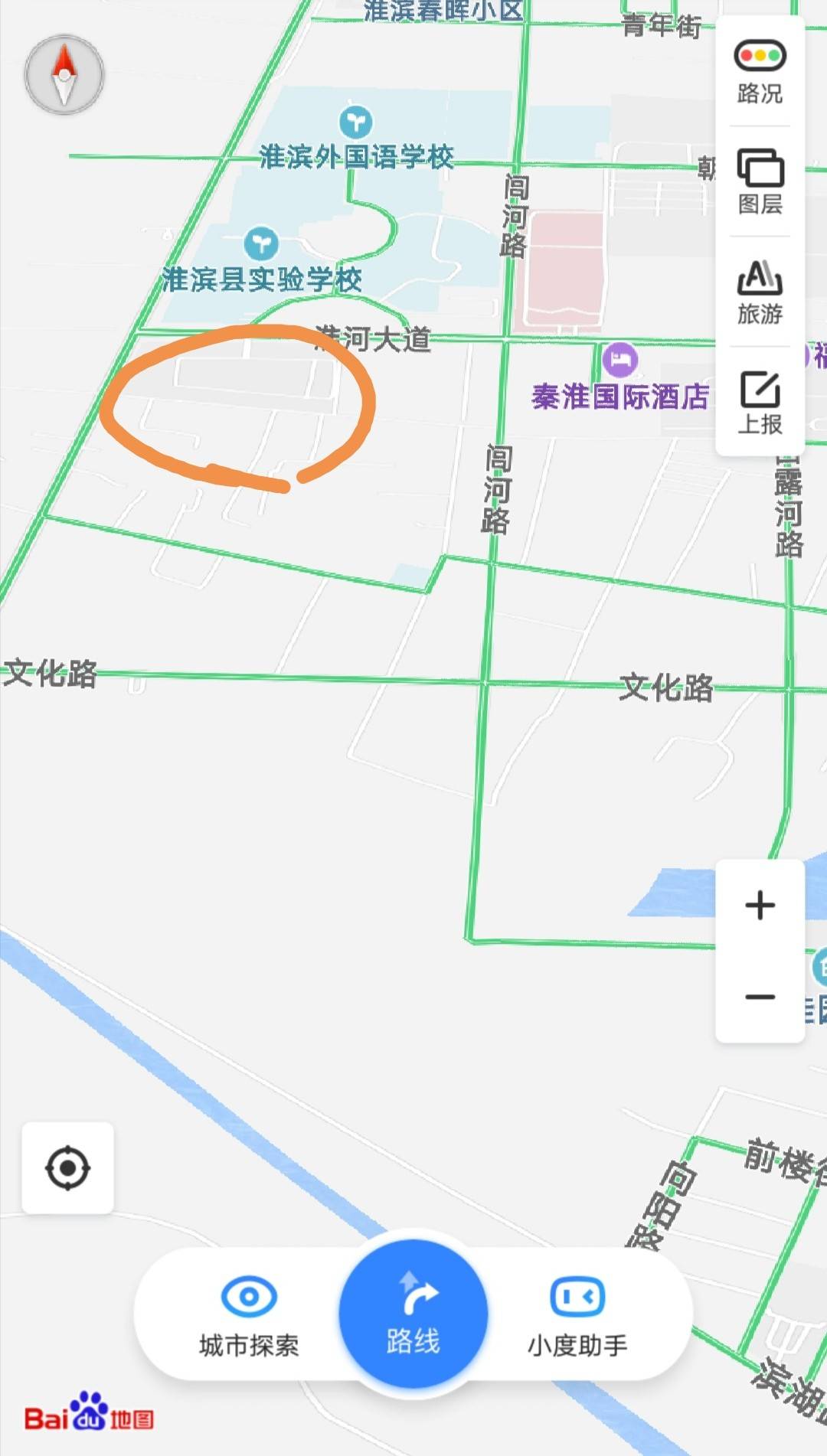
Task: Toggle the 路况 traffic layer
Action: [x=760, y=72]
